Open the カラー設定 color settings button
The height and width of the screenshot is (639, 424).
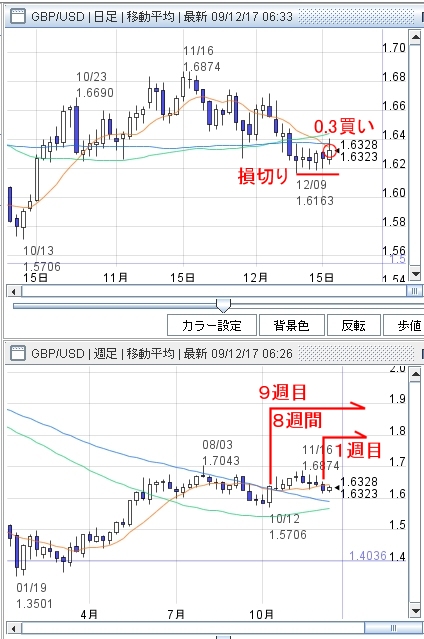[x=212, y=325]
